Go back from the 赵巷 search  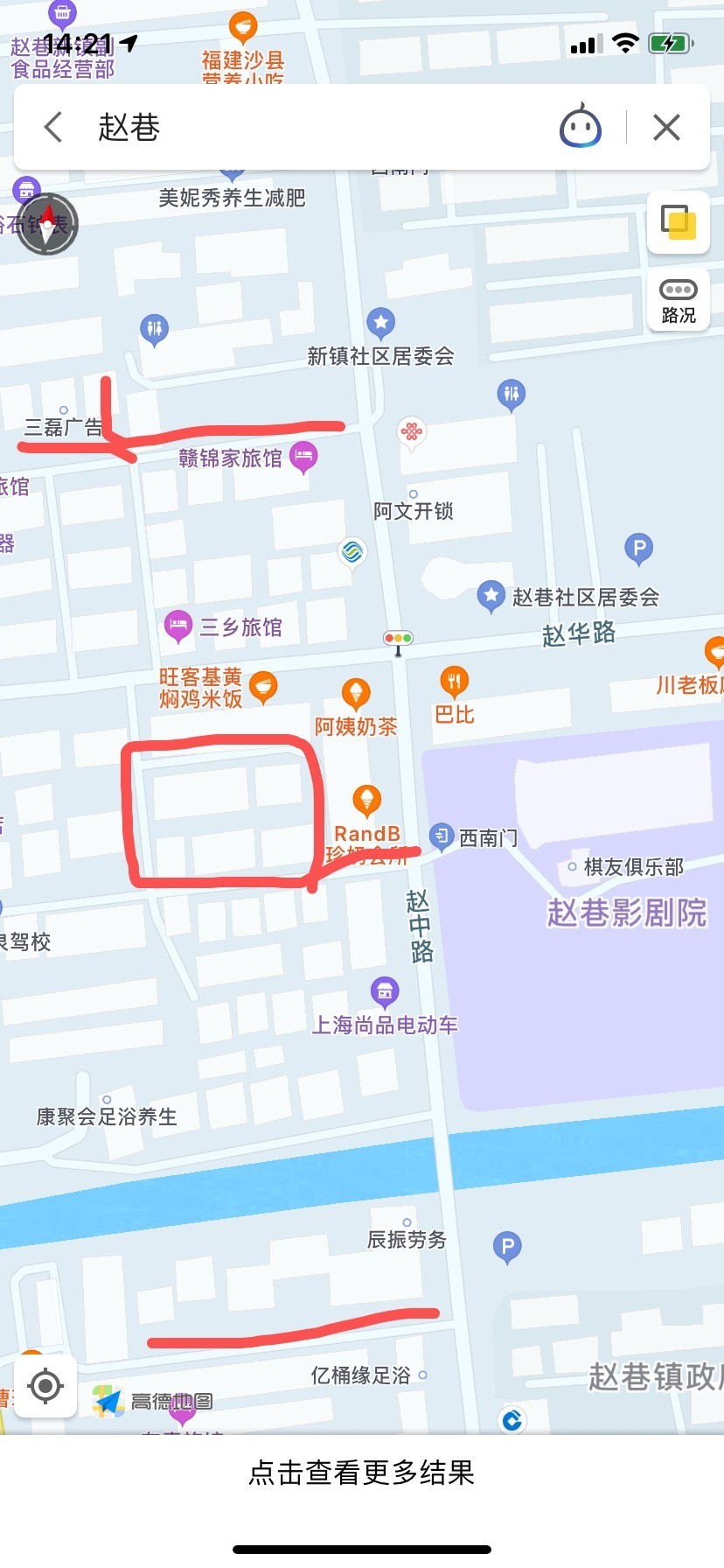53,128
